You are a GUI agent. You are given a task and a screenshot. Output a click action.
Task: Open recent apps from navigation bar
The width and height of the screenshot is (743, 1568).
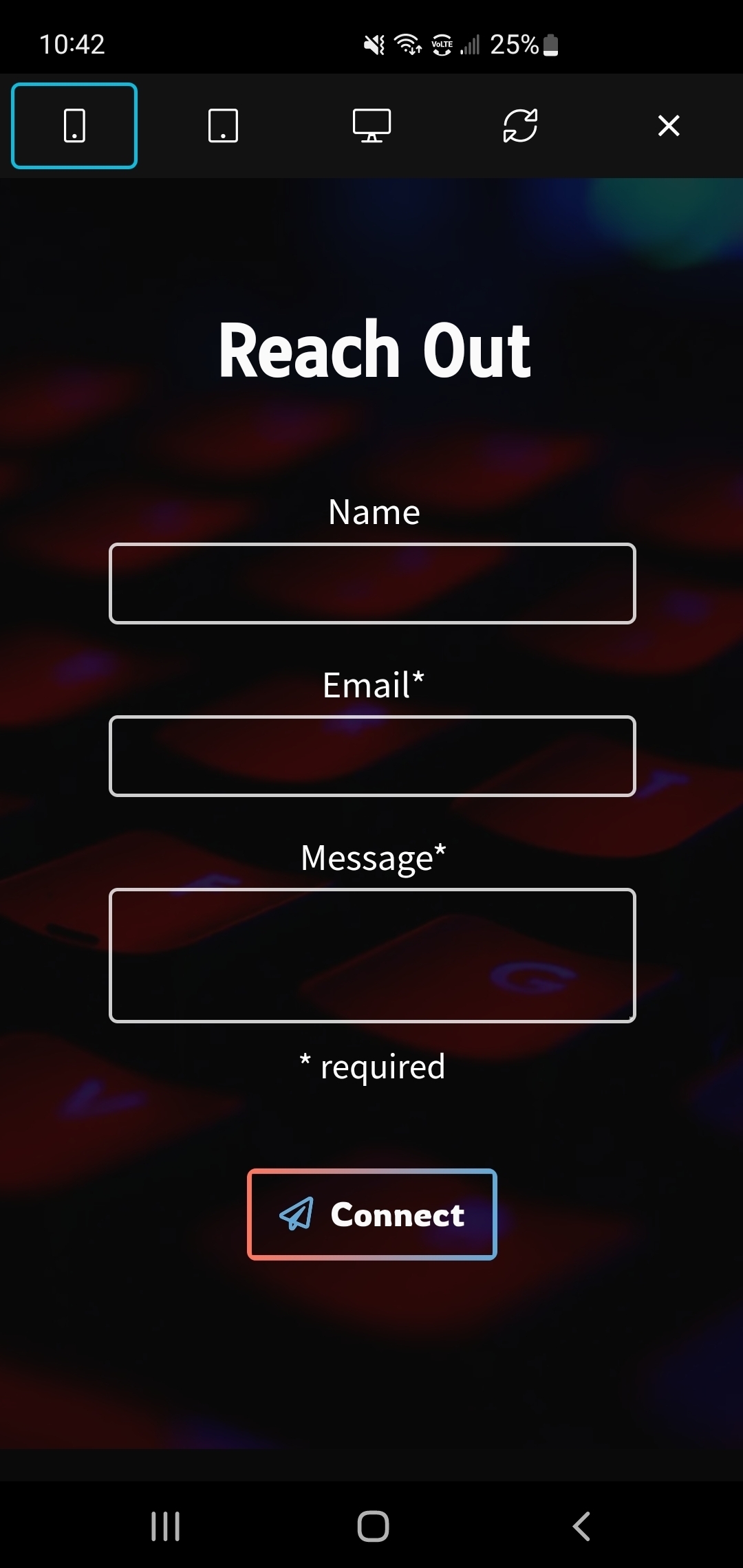[165, 1526]
